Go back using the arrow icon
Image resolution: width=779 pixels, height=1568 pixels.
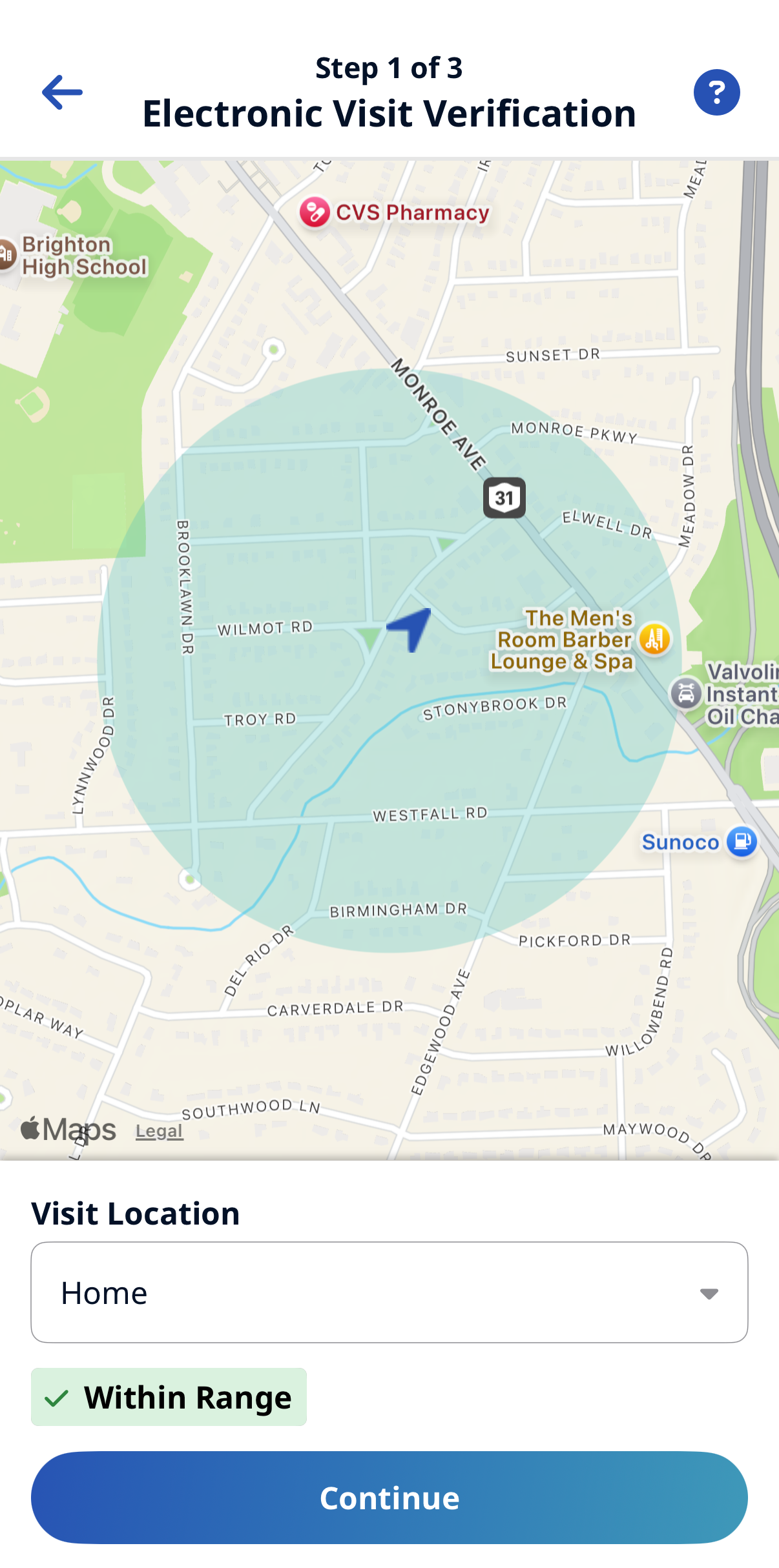(x=62, y=92)
